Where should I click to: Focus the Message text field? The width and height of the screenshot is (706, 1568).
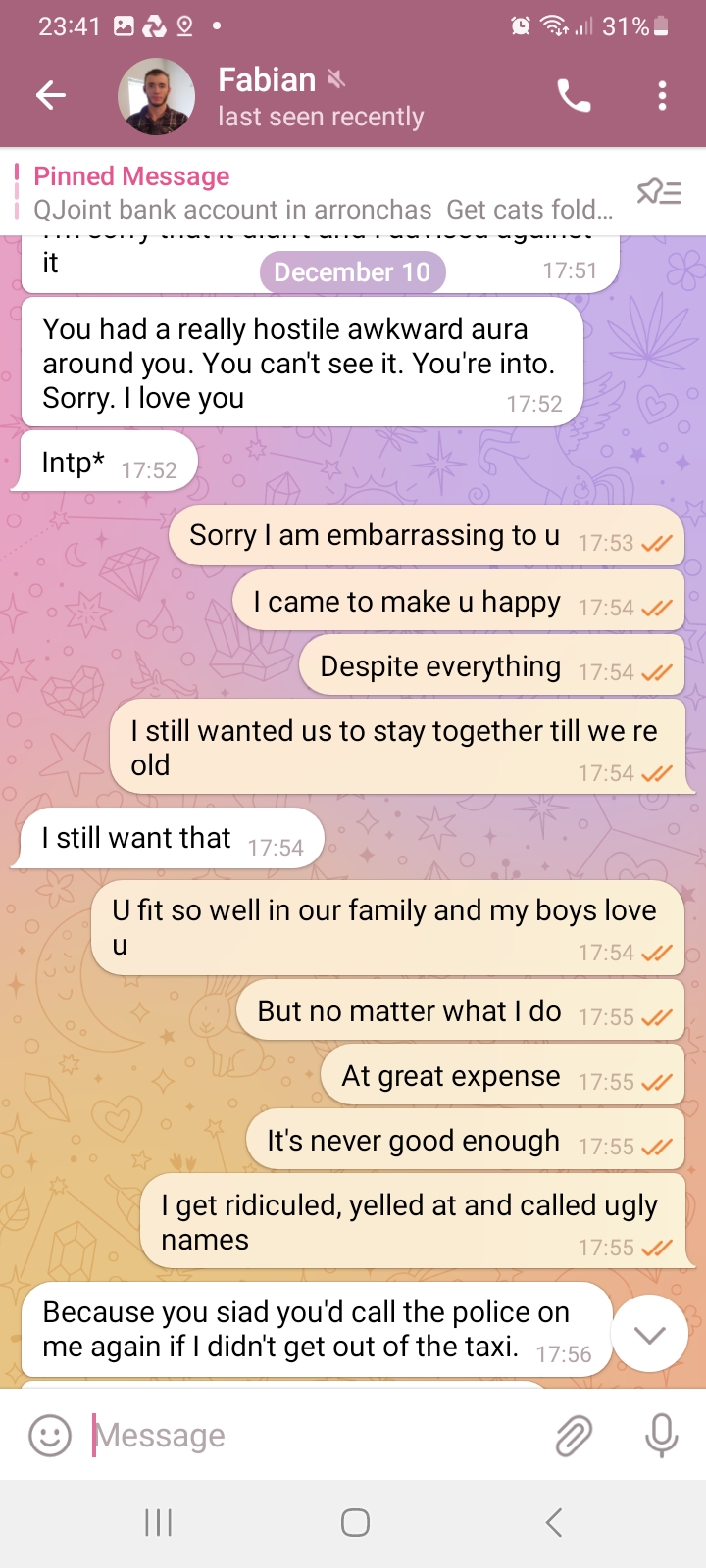click(x=314, y=1436)
